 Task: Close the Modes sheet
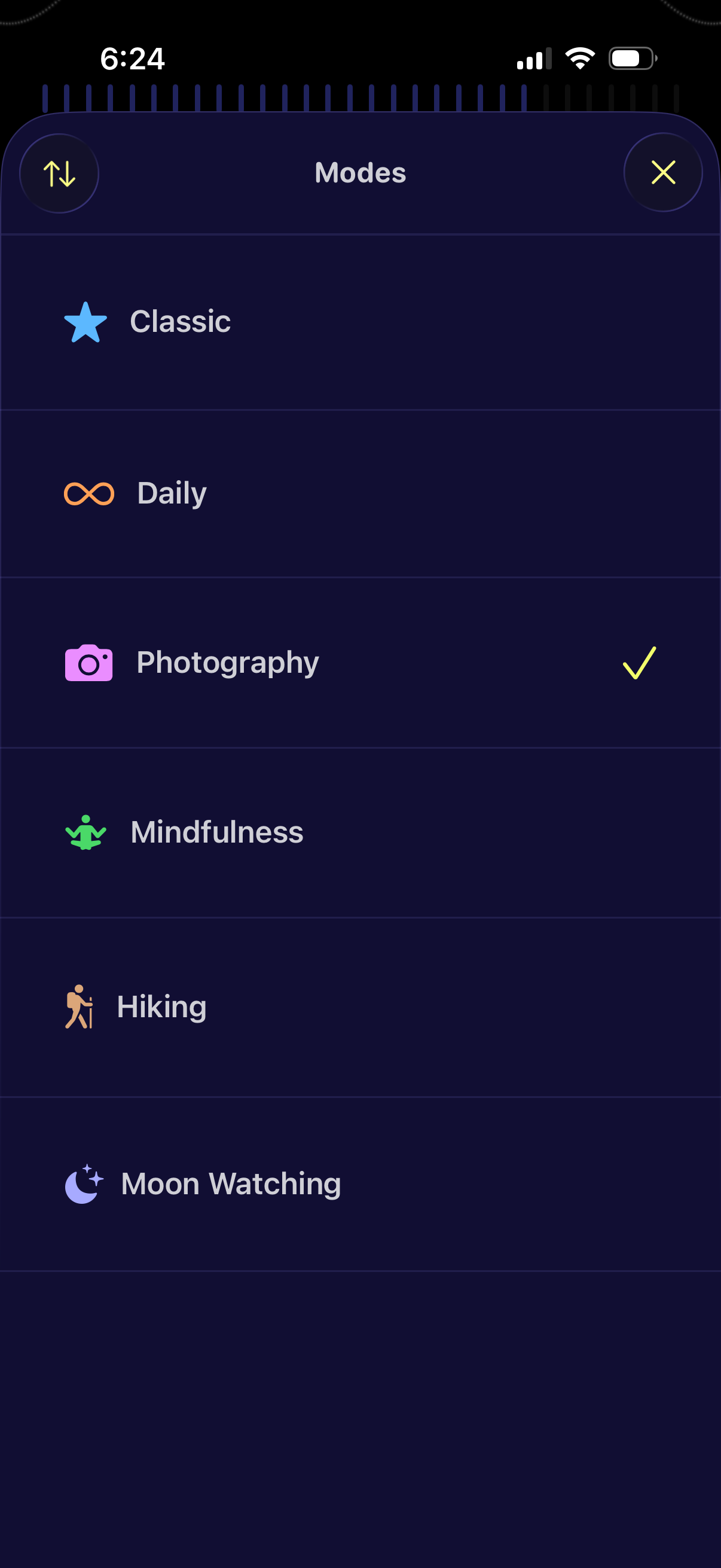click(662, 172)
